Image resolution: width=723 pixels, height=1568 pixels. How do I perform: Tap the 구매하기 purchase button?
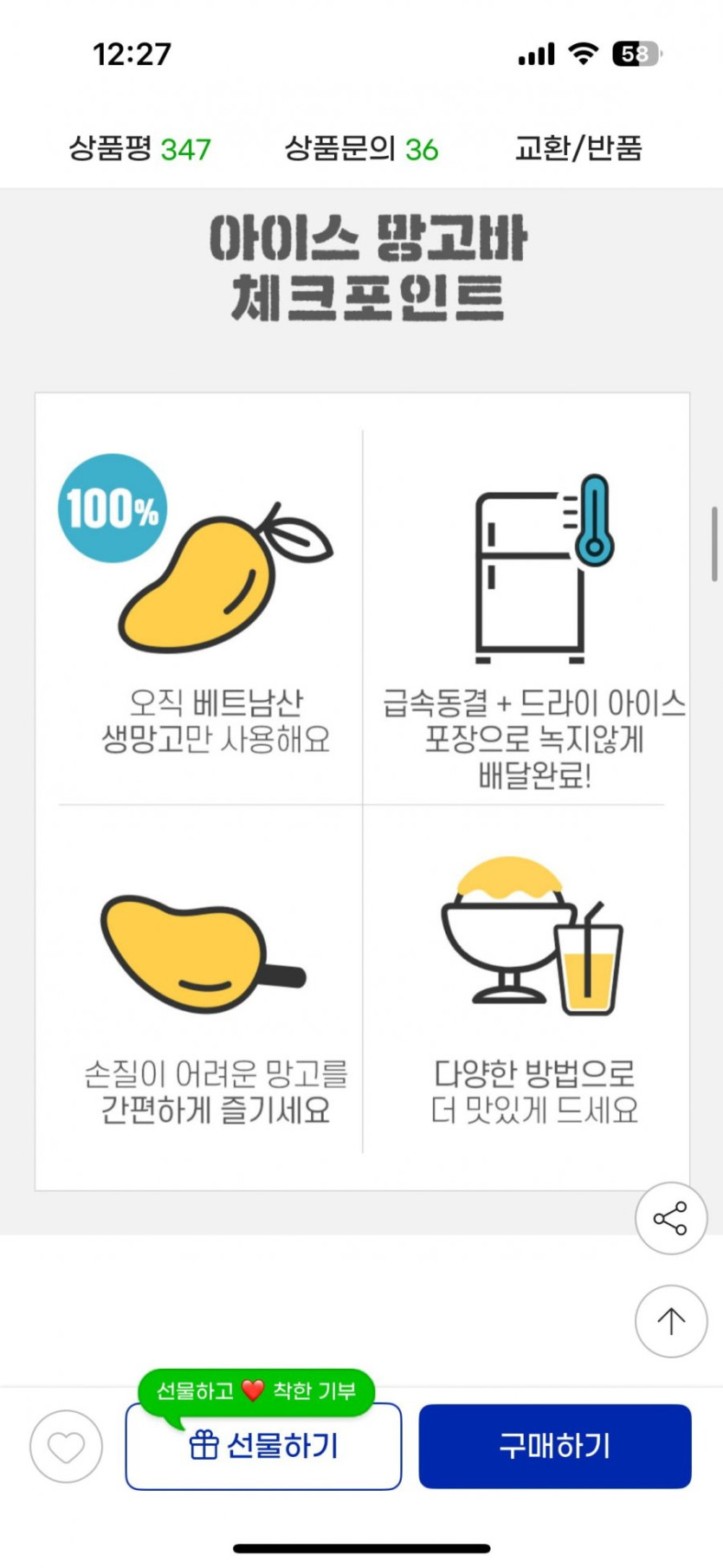[x=554, y=1446]
